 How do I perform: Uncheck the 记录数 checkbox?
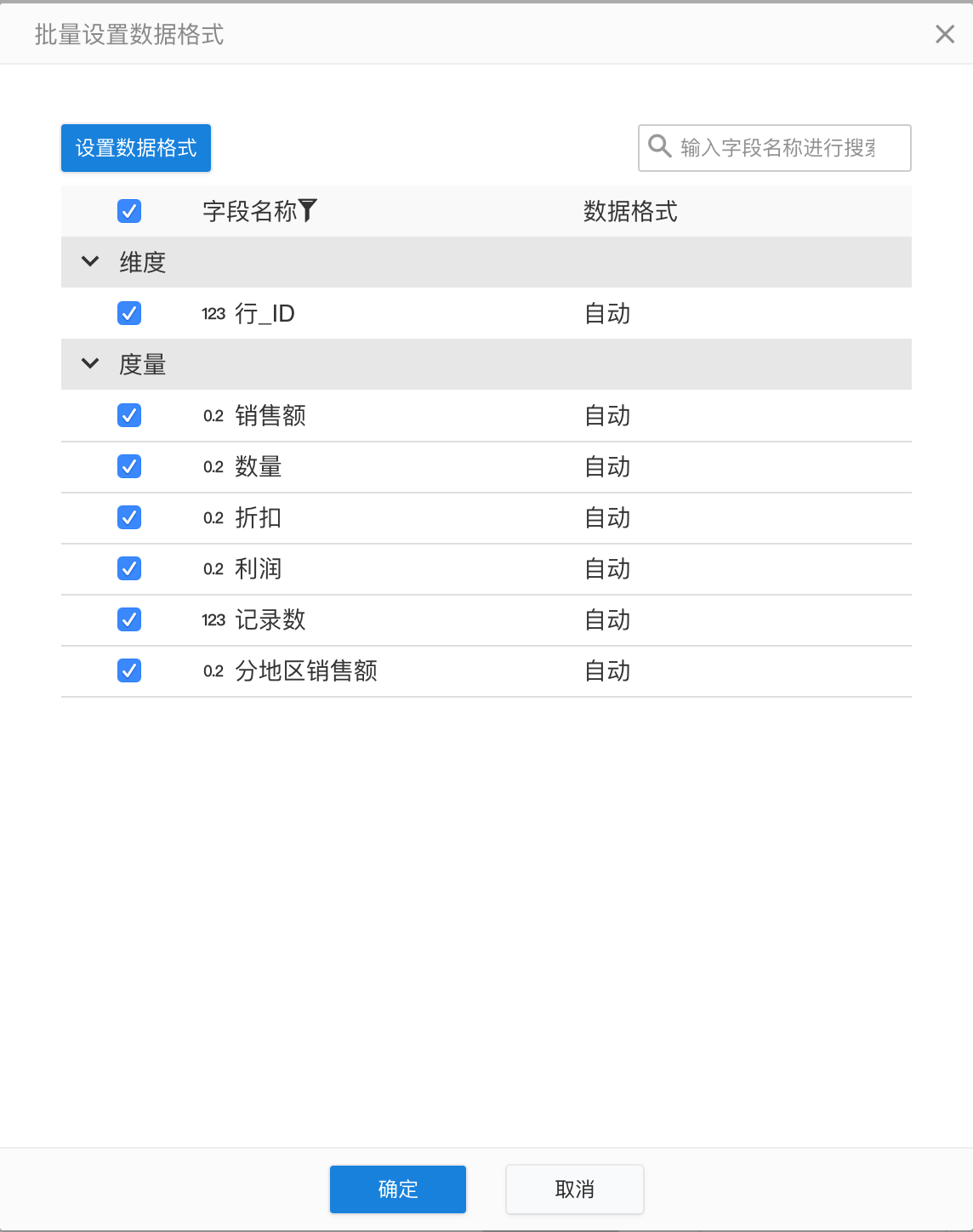tap(129, 619)
